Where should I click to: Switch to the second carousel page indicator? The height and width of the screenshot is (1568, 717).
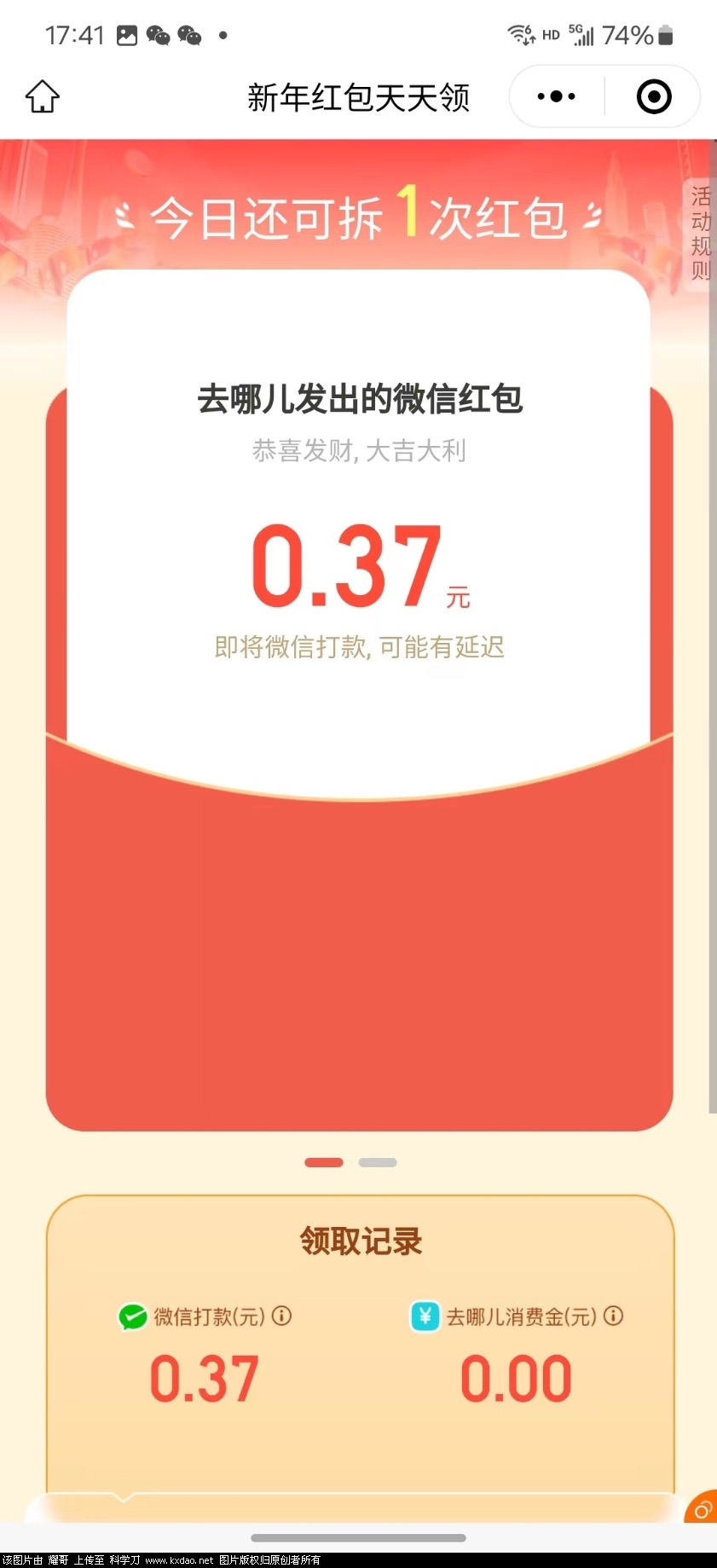[378, 1162]
